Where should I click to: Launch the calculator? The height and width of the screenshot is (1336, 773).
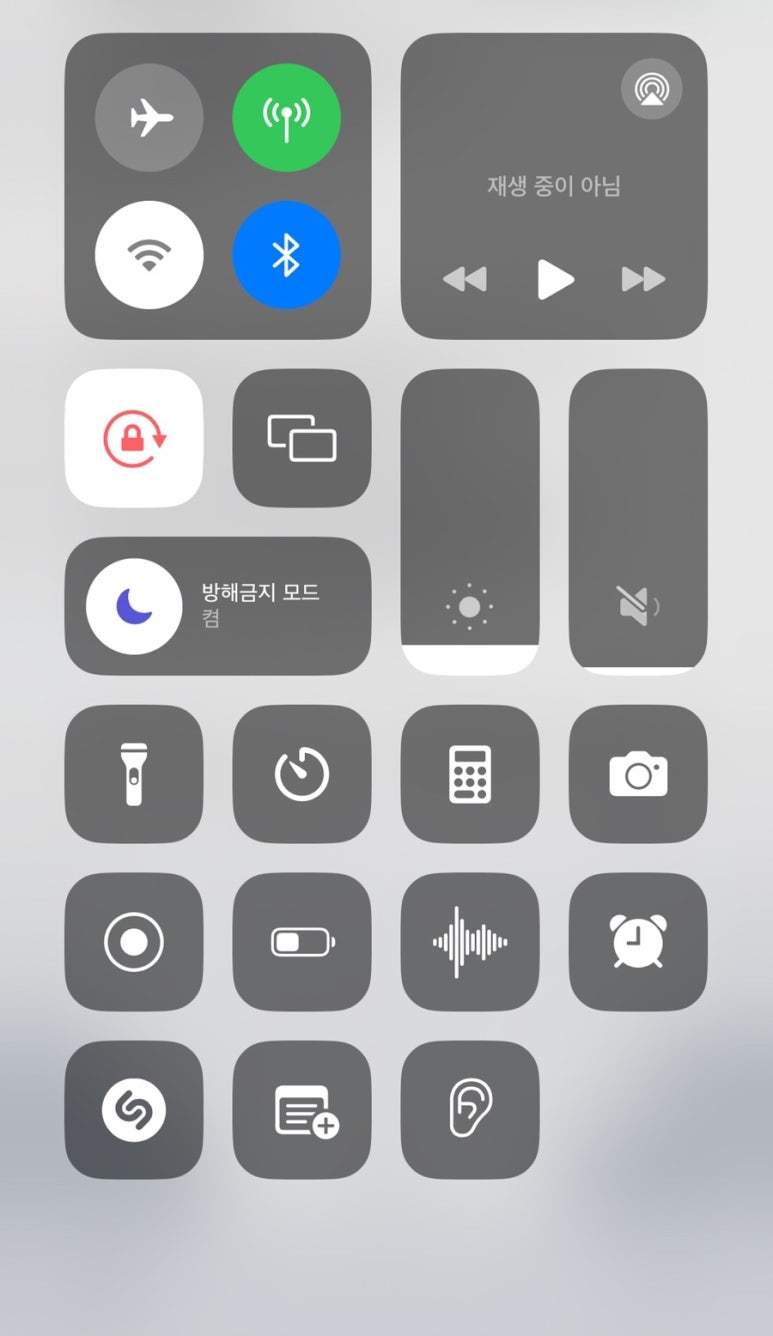470,774
